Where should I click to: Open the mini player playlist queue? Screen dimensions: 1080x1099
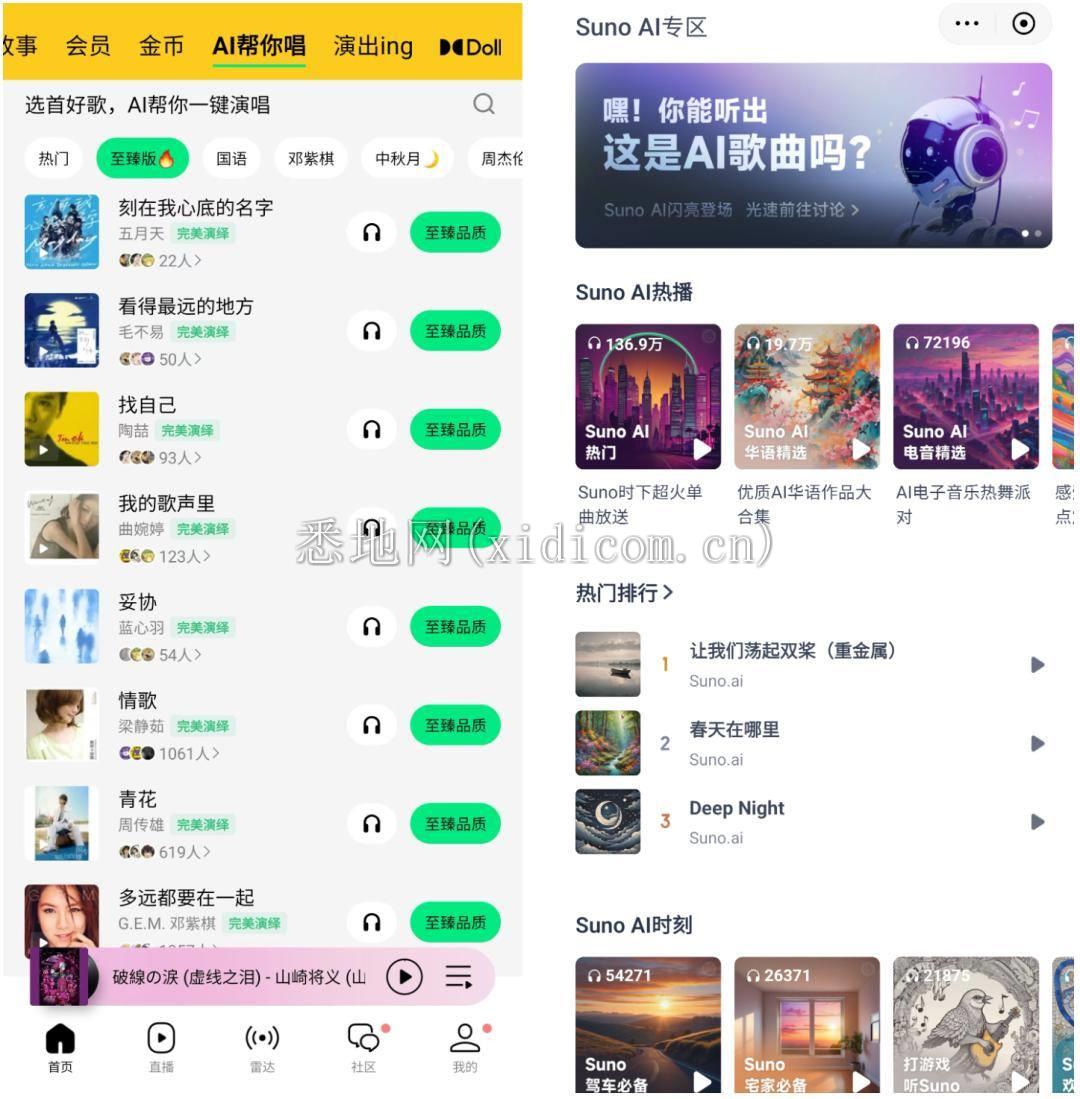(459, 976)
